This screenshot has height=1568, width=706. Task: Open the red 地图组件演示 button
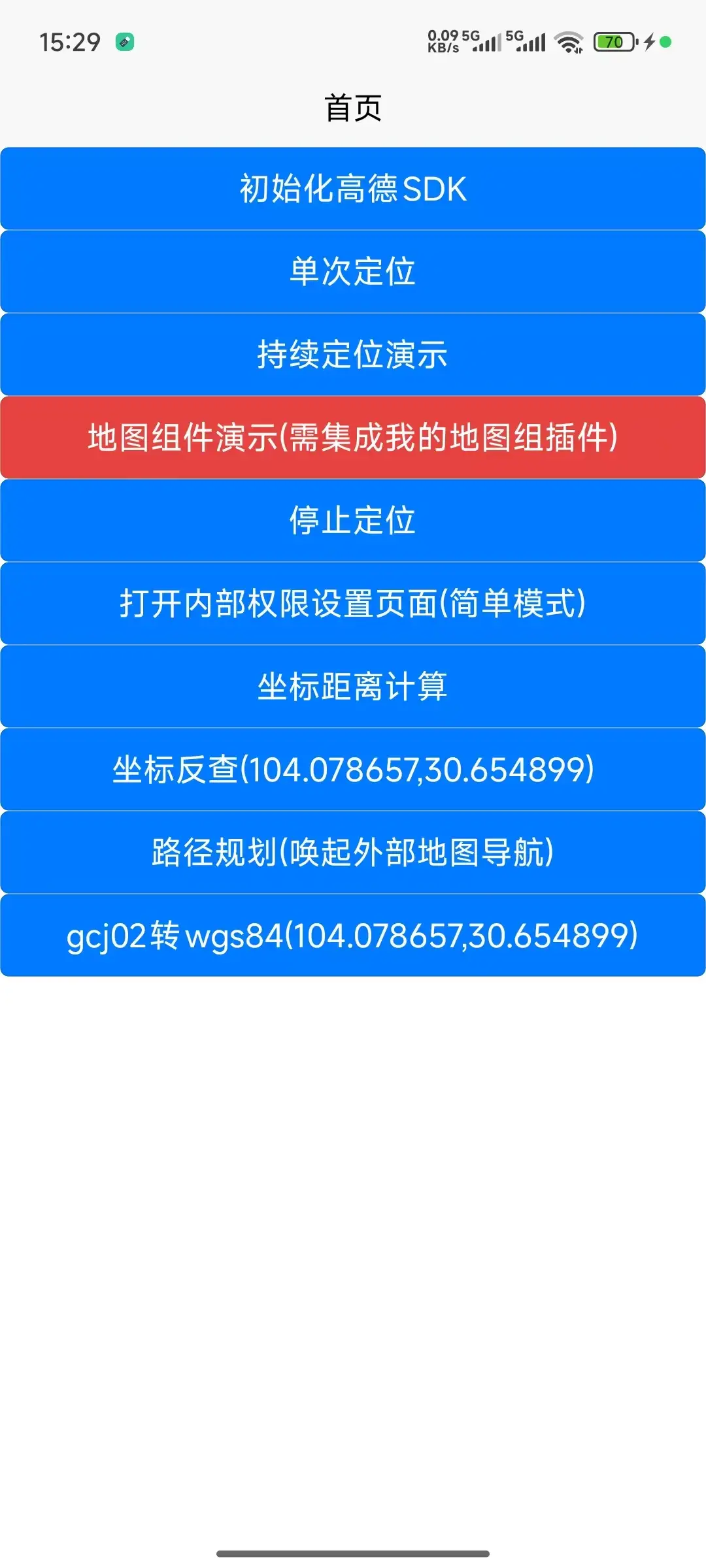(353, 437)
